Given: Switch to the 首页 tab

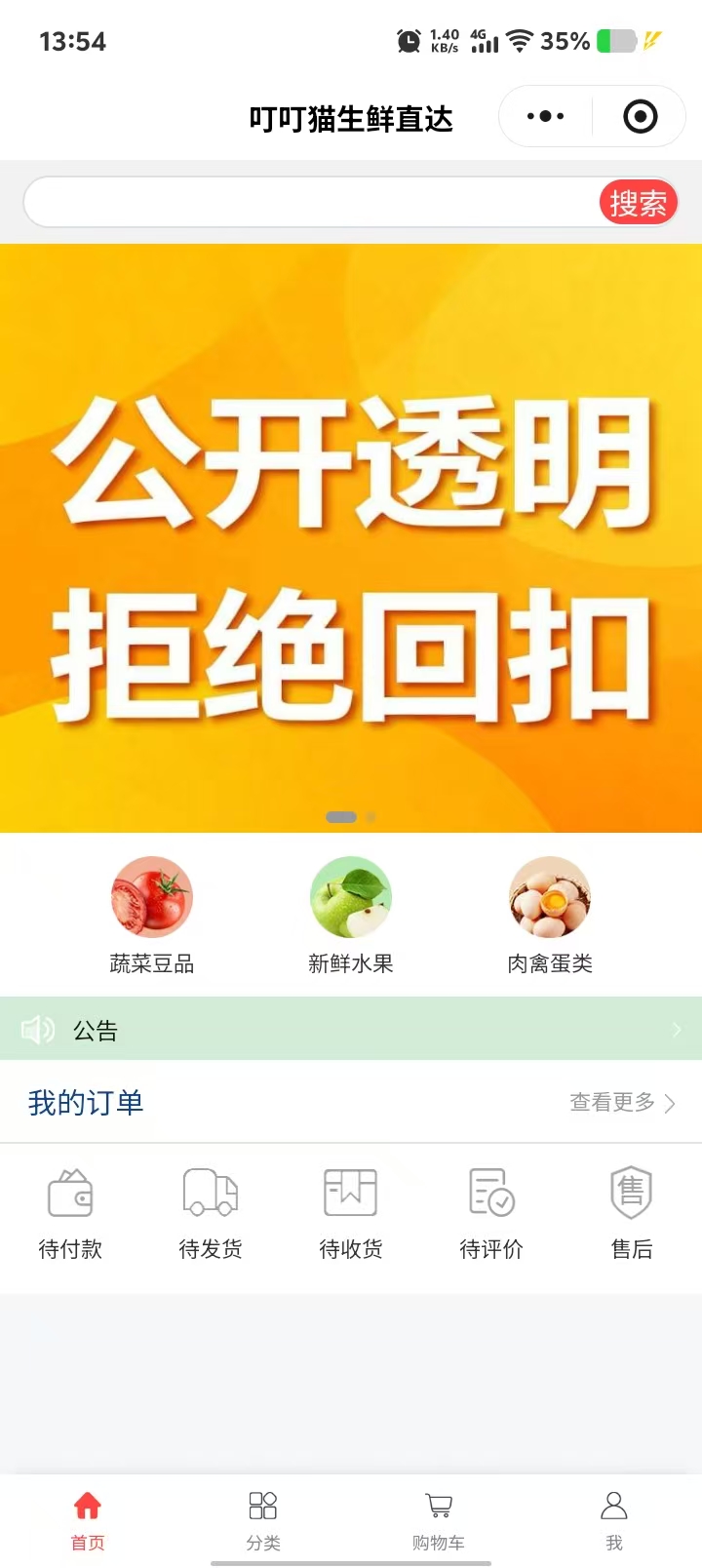Looking at the screenshot, I should pos(88,1519).
